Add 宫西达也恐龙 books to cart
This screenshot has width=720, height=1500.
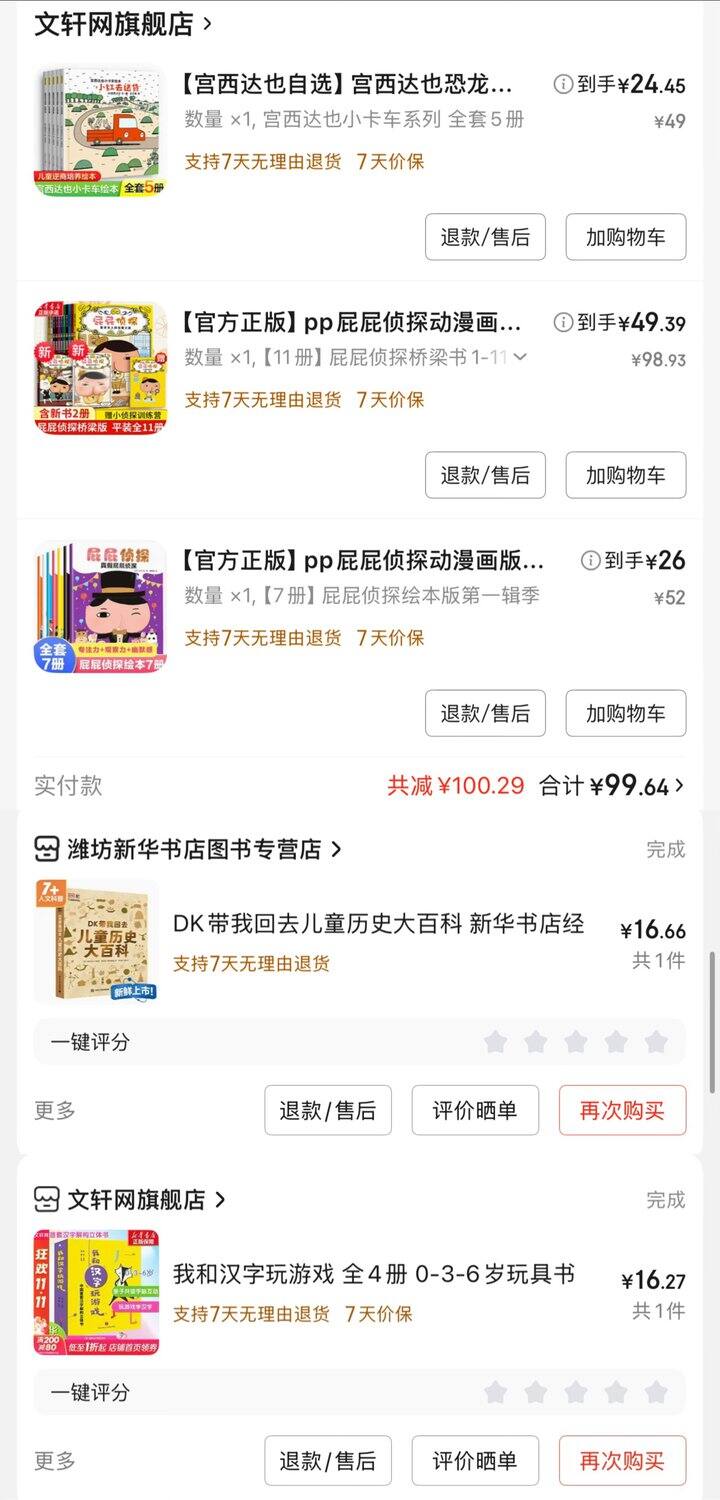tap(625, 237)
